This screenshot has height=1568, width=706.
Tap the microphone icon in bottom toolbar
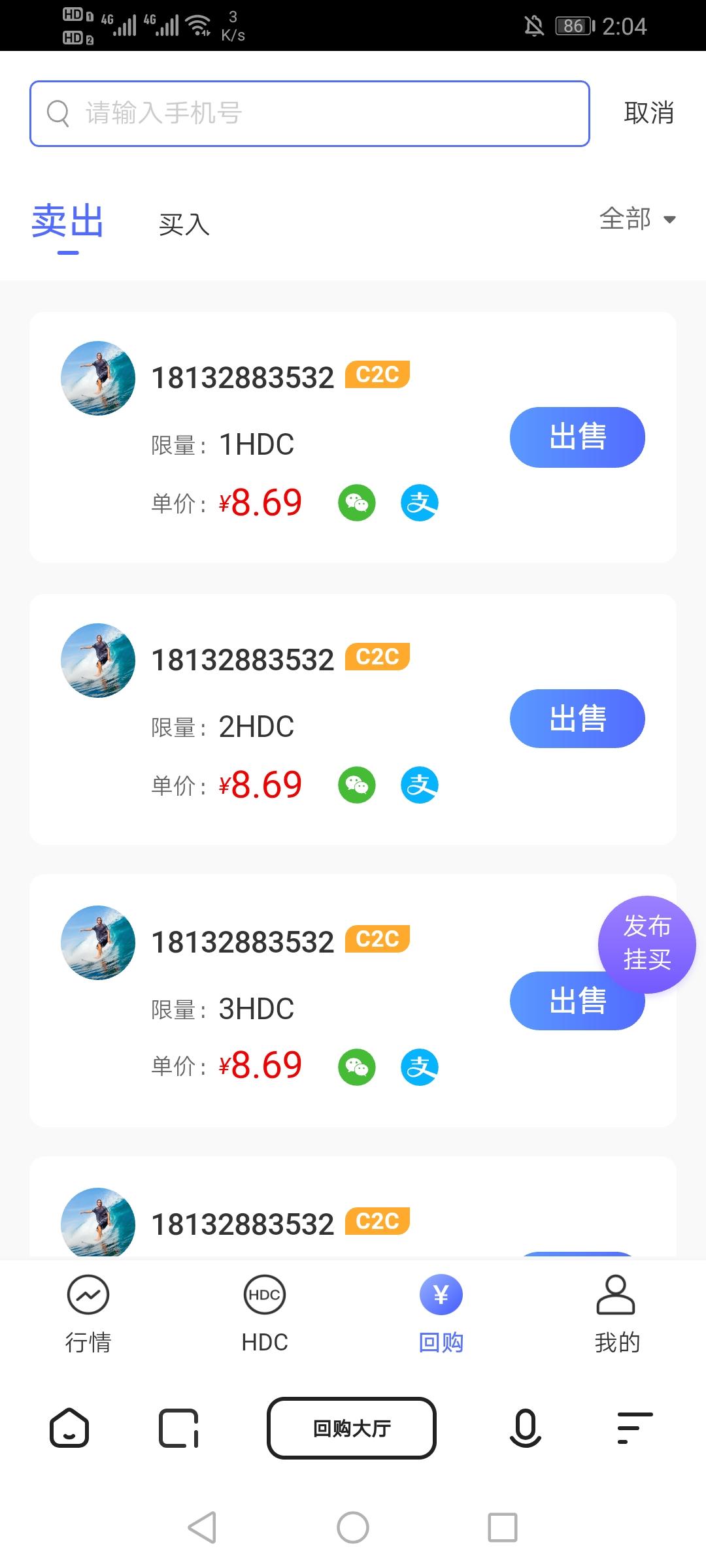tap(523, 1428)
